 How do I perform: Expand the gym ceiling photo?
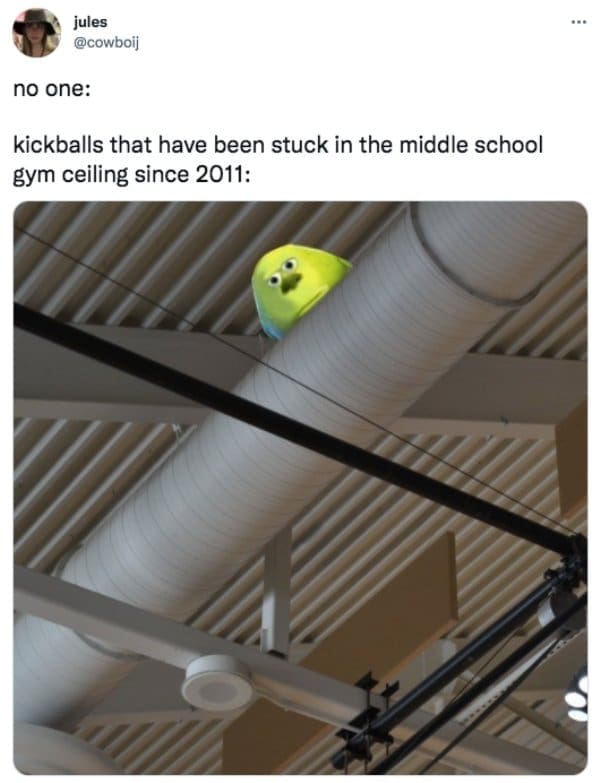tap(300, 487)
